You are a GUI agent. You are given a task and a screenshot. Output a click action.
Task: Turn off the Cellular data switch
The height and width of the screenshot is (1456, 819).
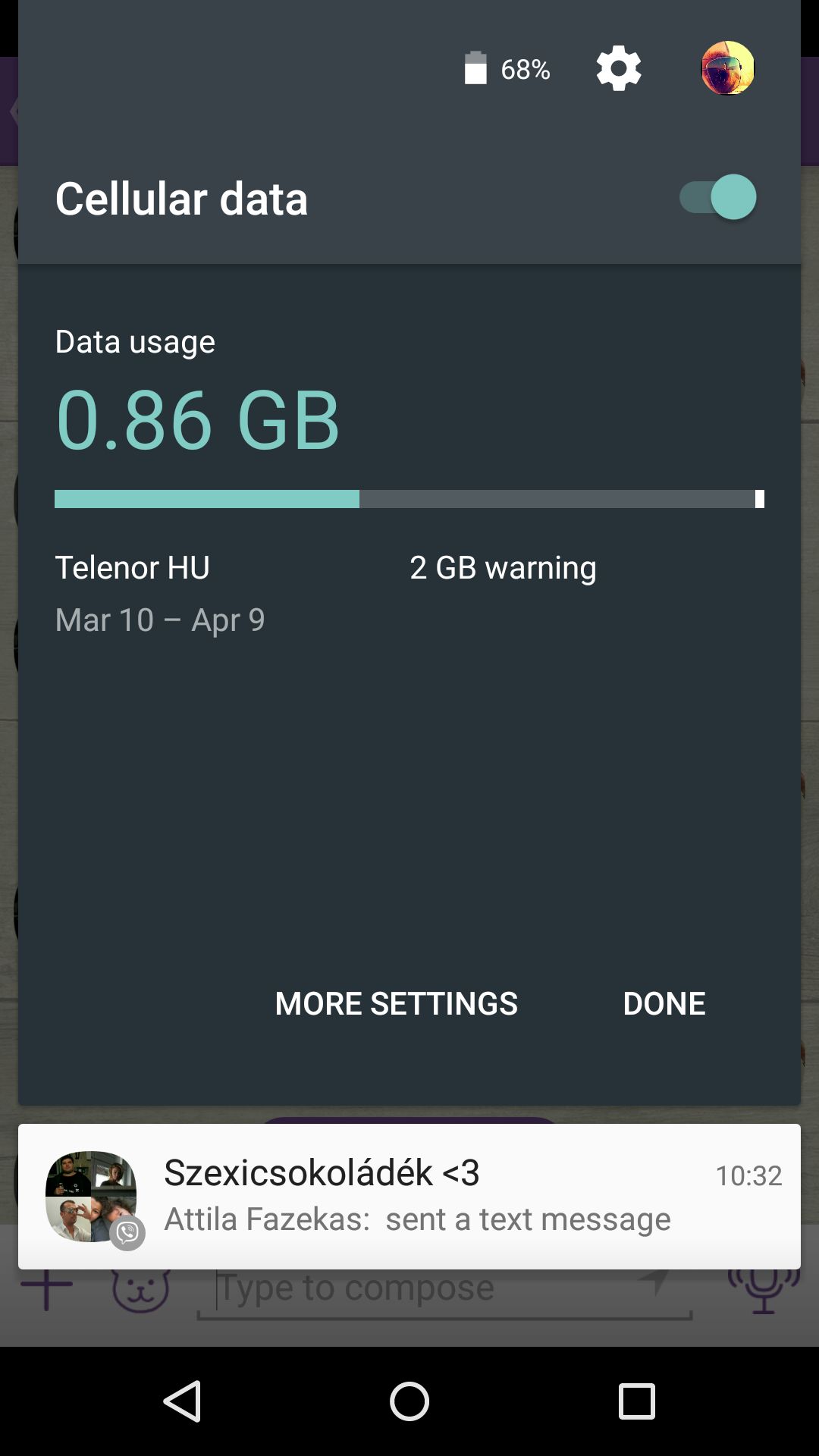(718, 197)
